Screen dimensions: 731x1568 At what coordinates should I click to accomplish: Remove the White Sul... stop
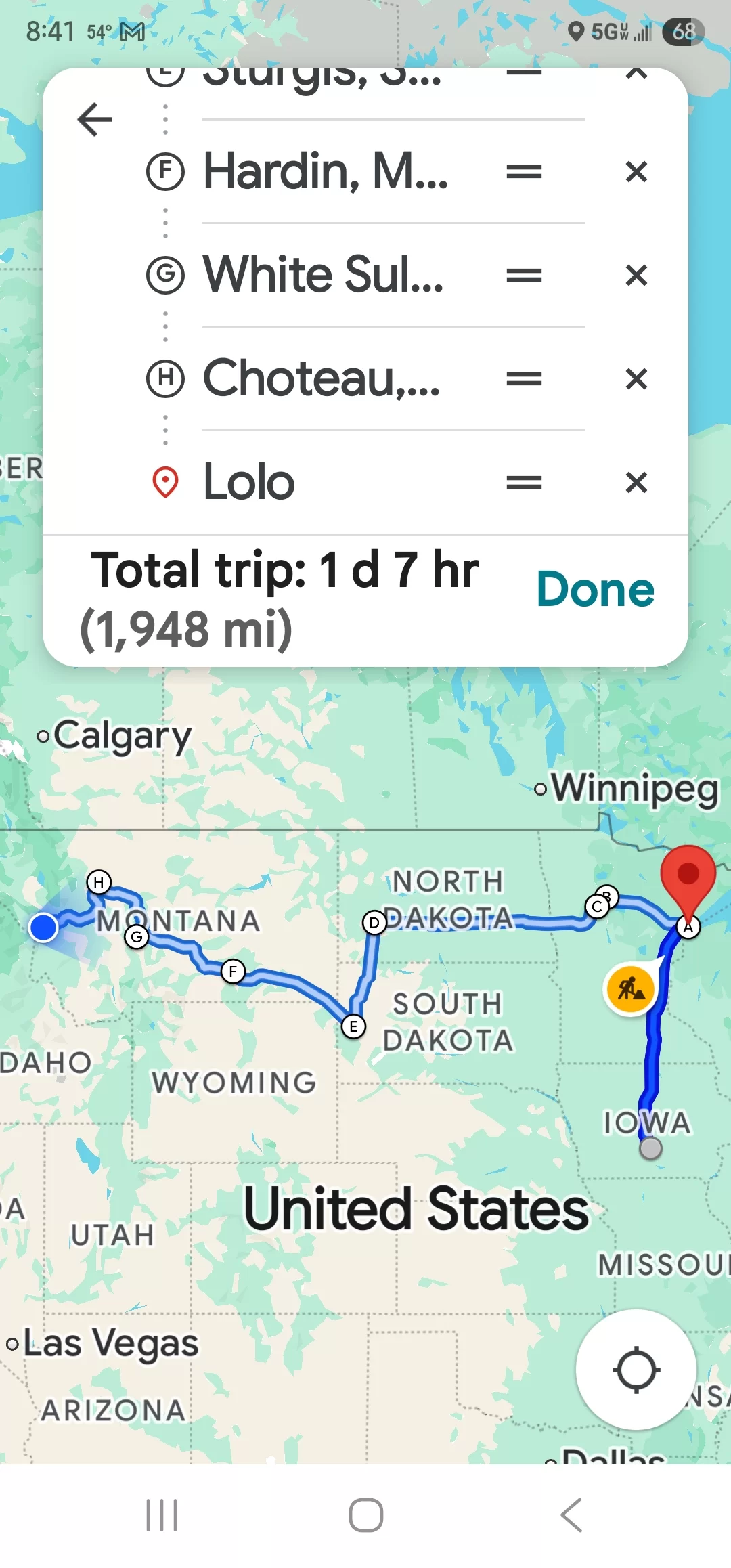tap(636, 276)
